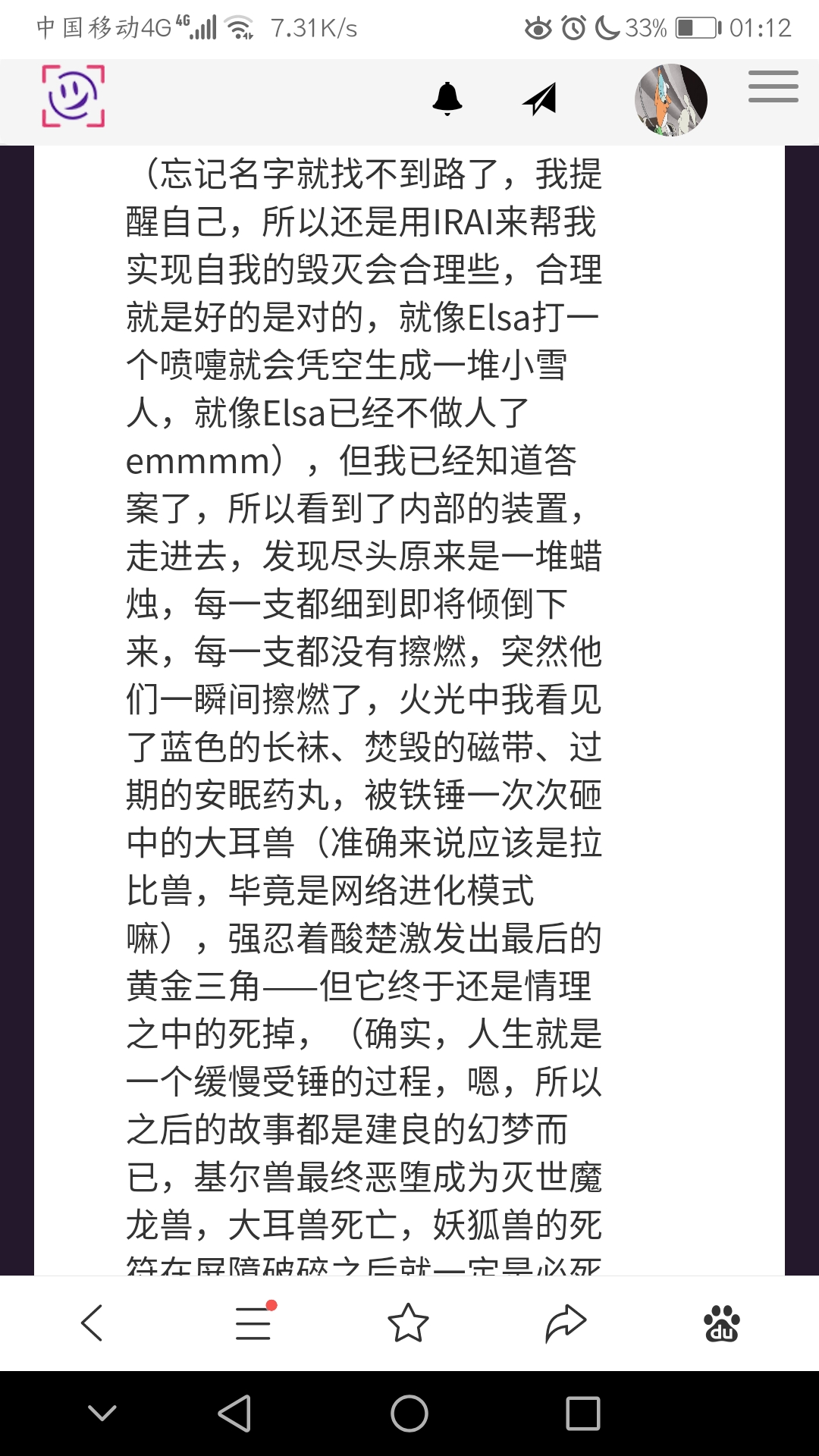
Task: Open the browser menu with red dot
Action: pos(254,1323)
